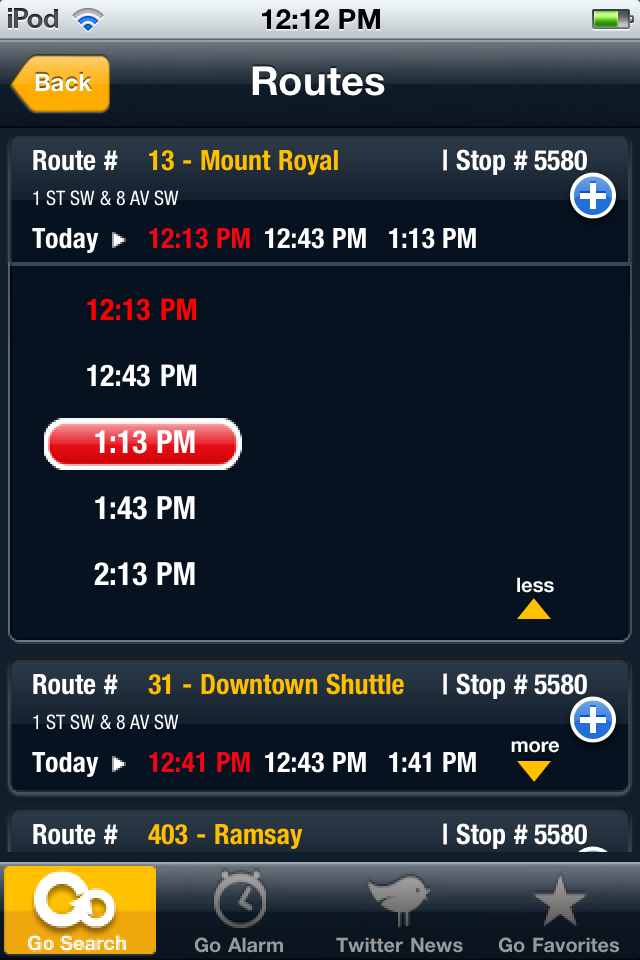Screen dimensions: 640x960
Task: Select the 12:13 PM departure time
Action: click(x=141, y=310)
